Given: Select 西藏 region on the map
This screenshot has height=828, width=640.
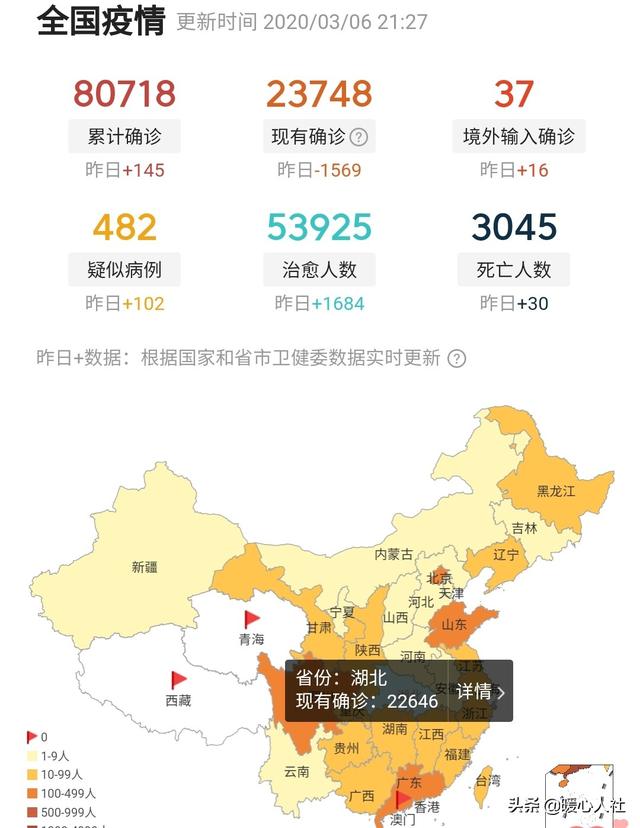Looking at the screenshot, I should (177, 701).
